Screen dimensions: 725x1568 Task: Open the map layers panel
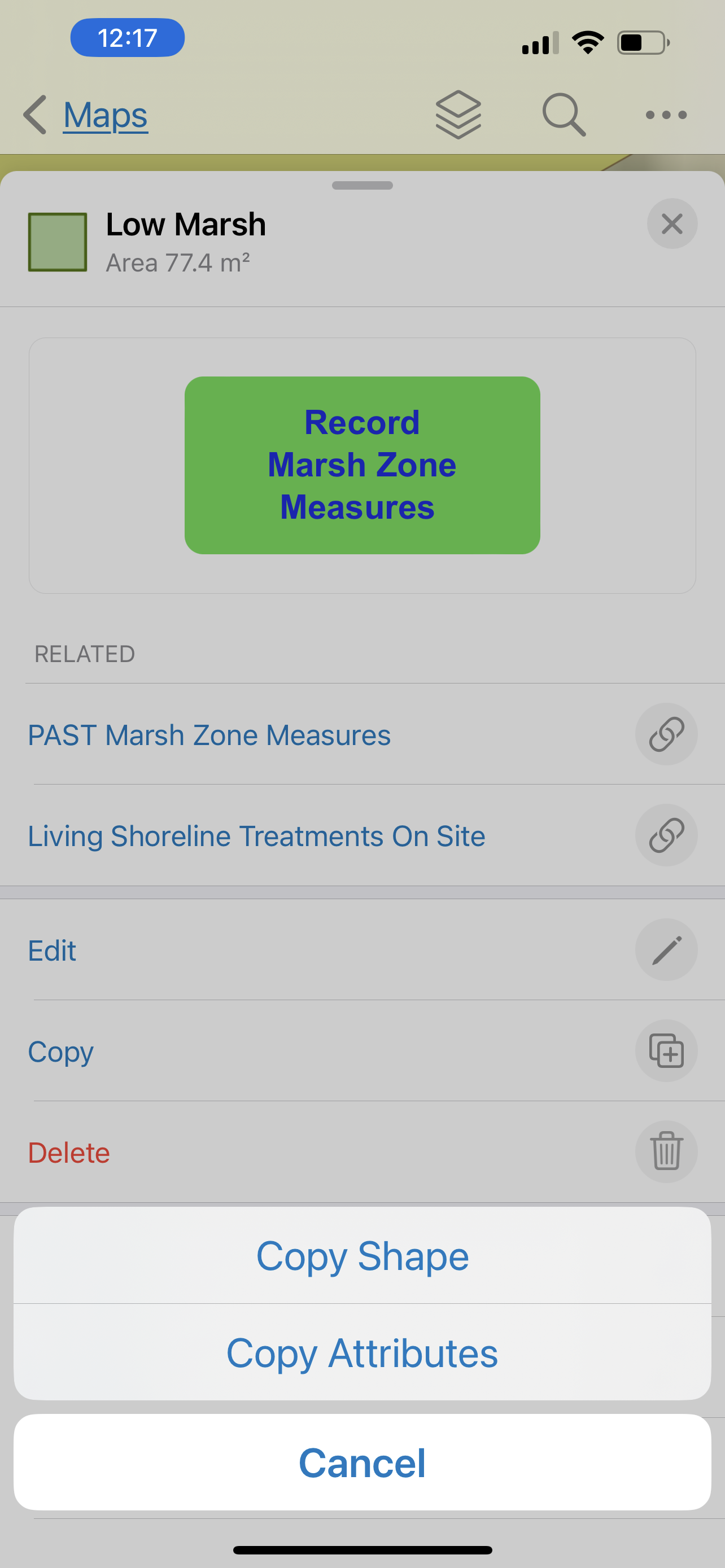[458, 115]
